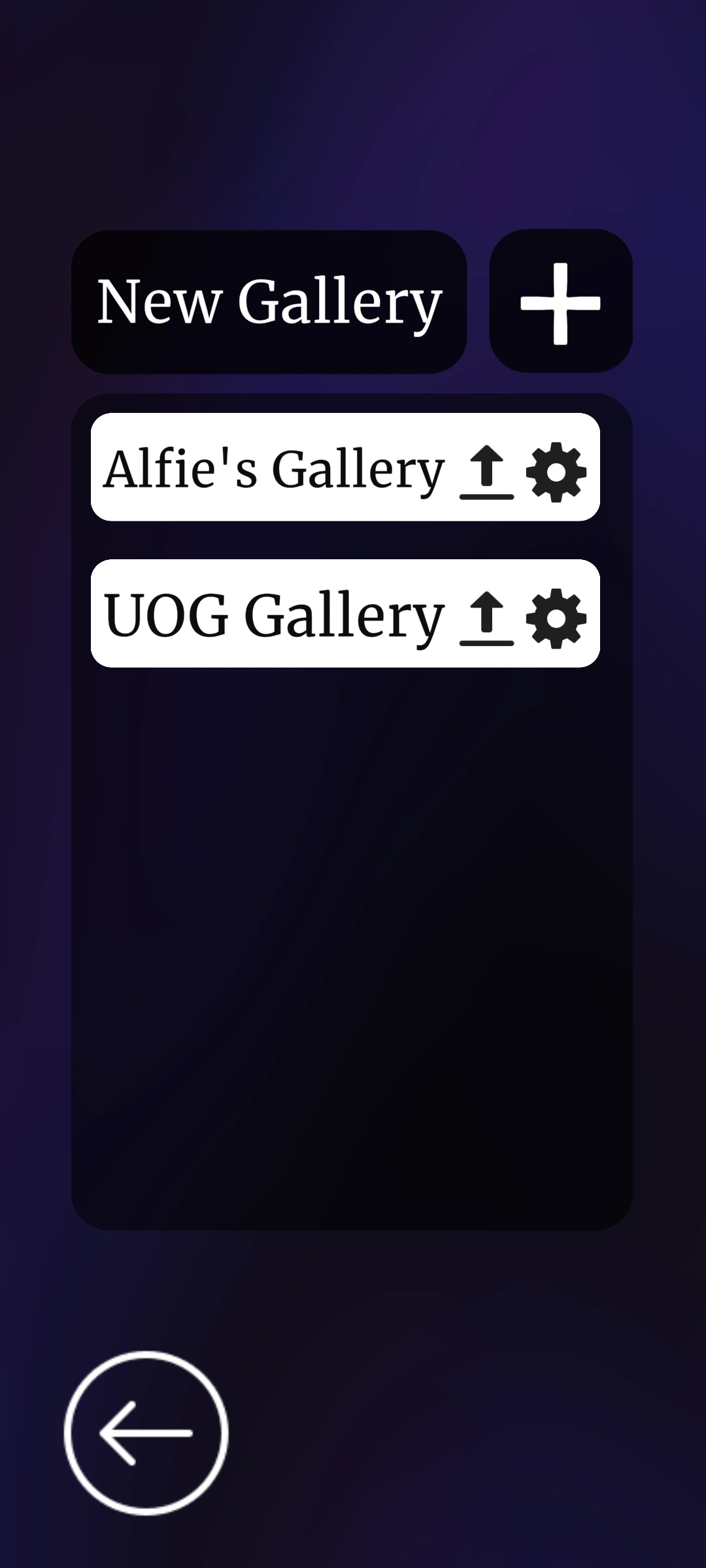Go back with the circled arrow

(146, 1433)
